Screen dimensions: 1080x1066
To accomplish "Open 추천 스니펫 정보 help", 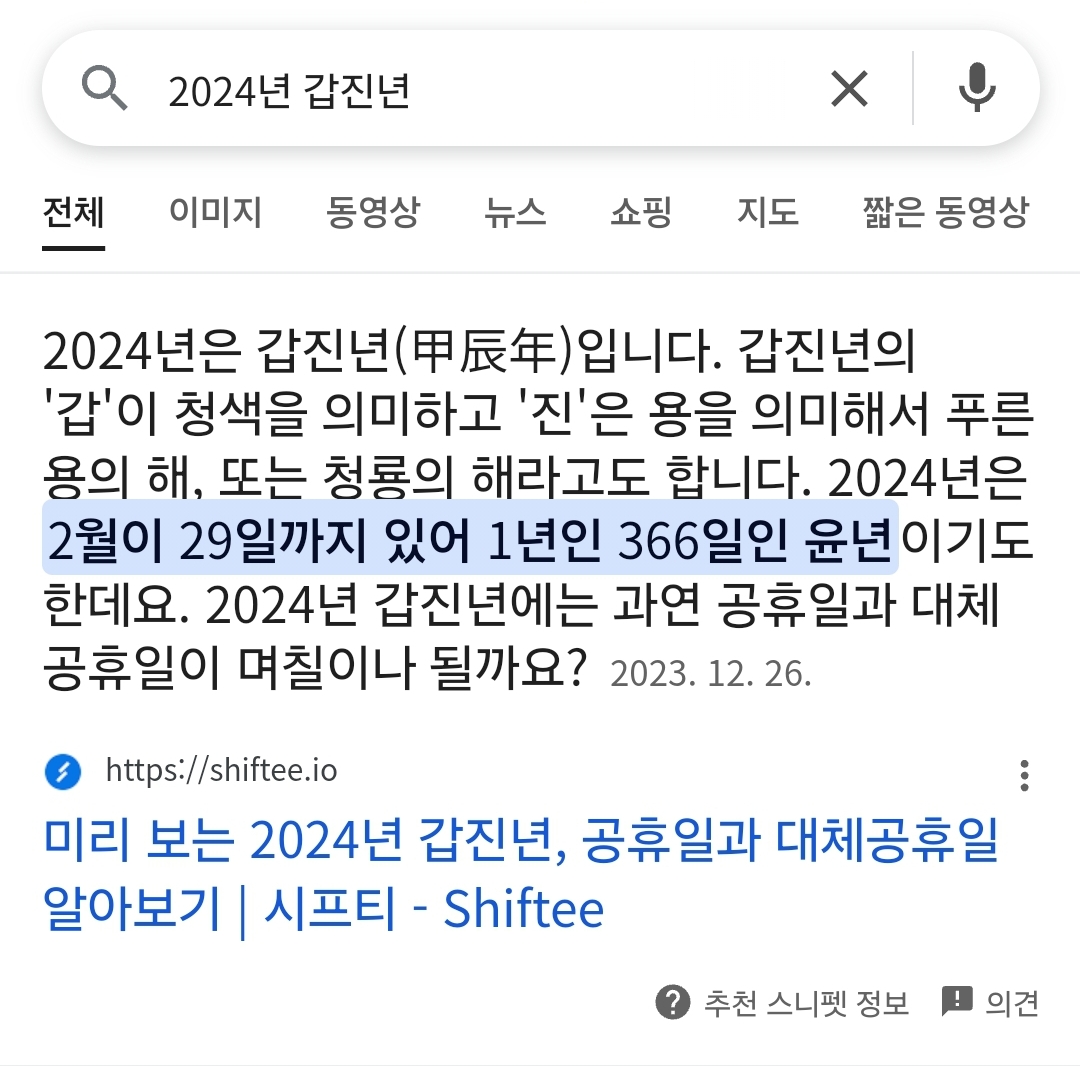I will (782, 1003).
